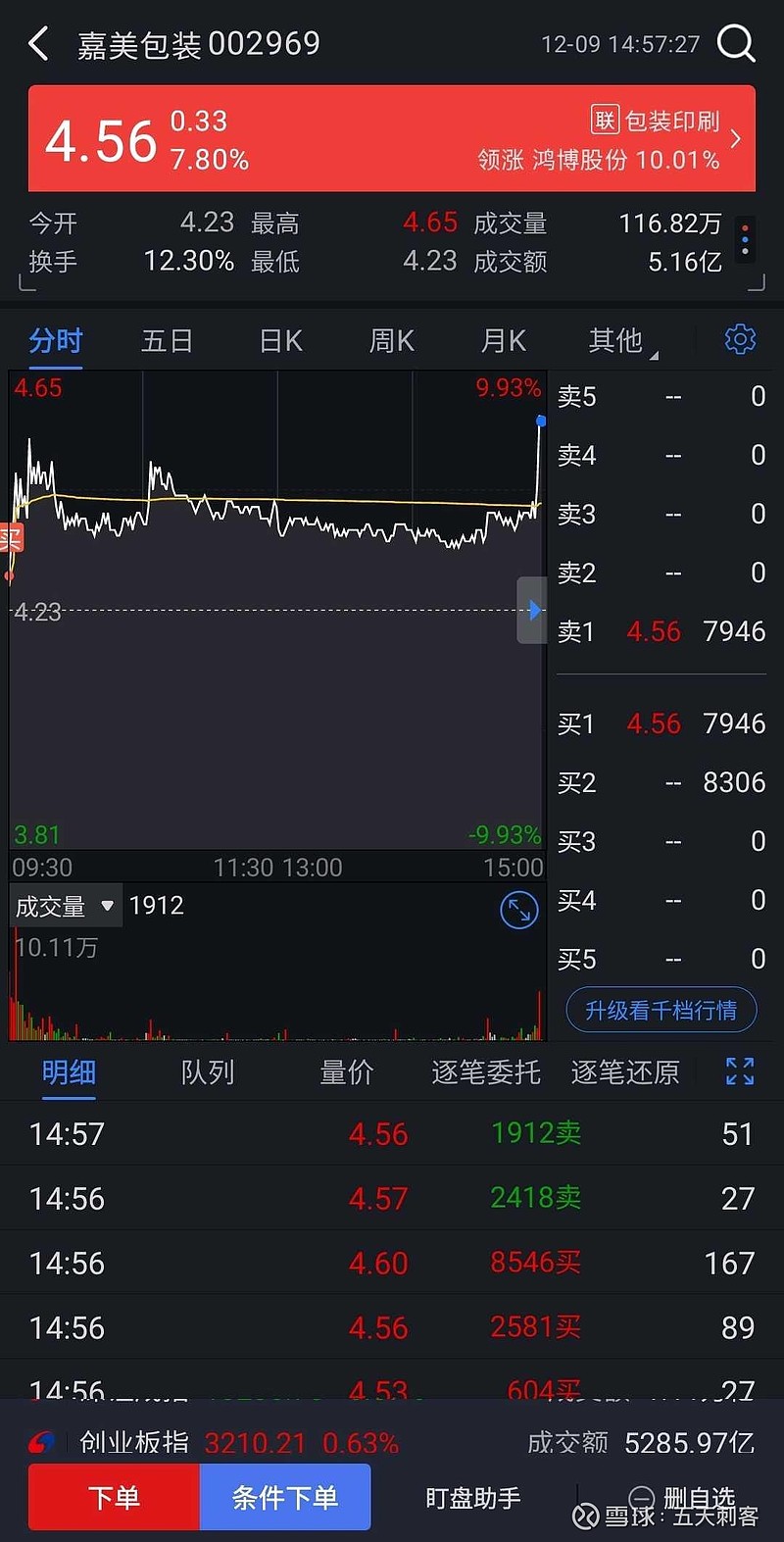
Task: Tap the blue 条件下单 button
Action: pyautogui.click(x=285, y=1497)
